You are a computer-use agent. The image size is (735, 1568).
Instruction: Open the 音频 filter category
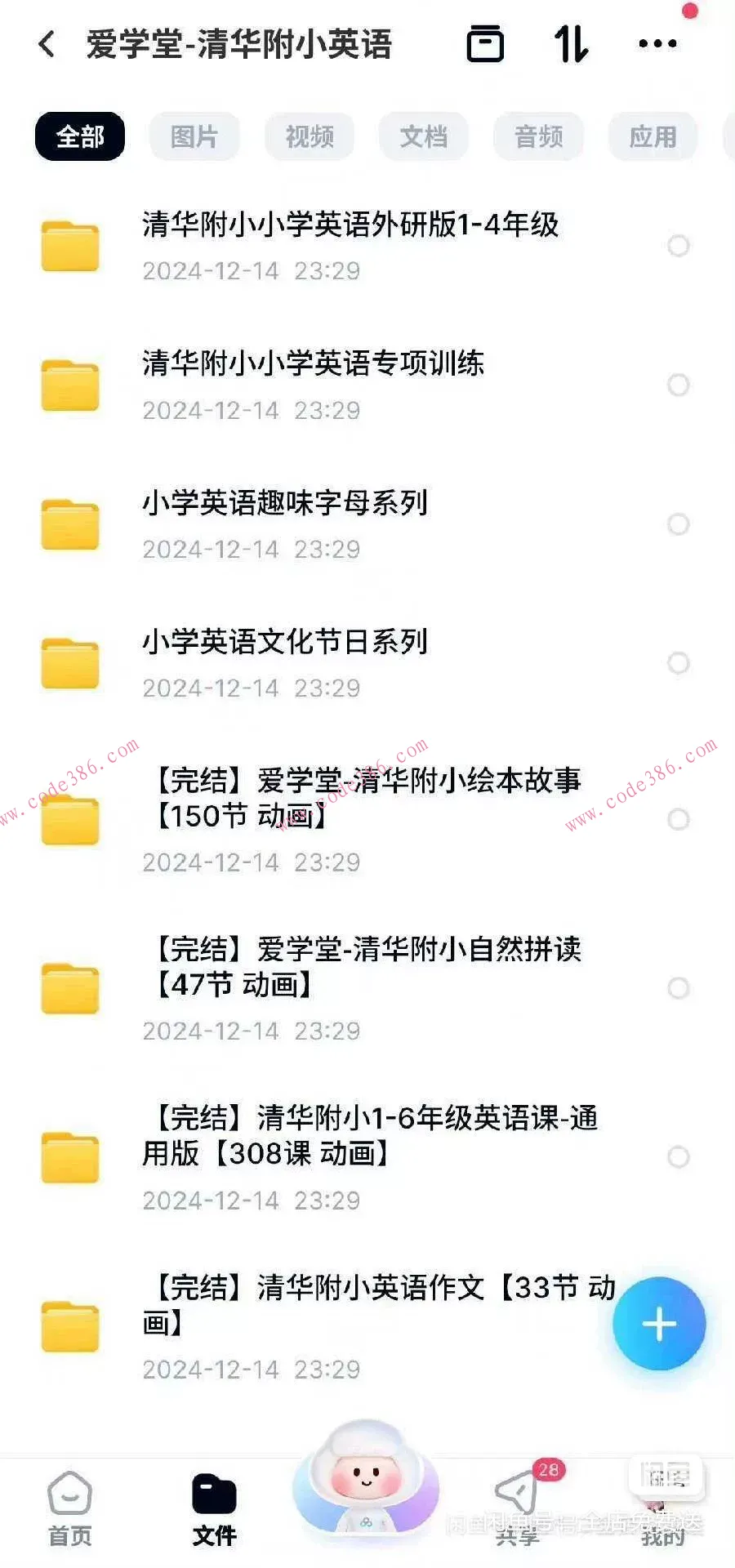point(538,136)
